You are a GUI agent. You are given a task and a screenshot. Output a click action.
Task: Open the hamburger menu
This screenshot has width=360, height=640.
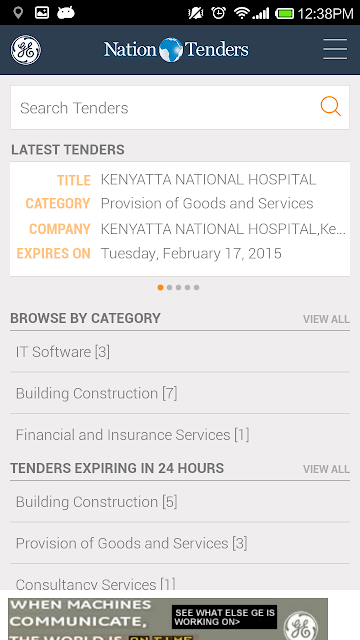(335, 49)
